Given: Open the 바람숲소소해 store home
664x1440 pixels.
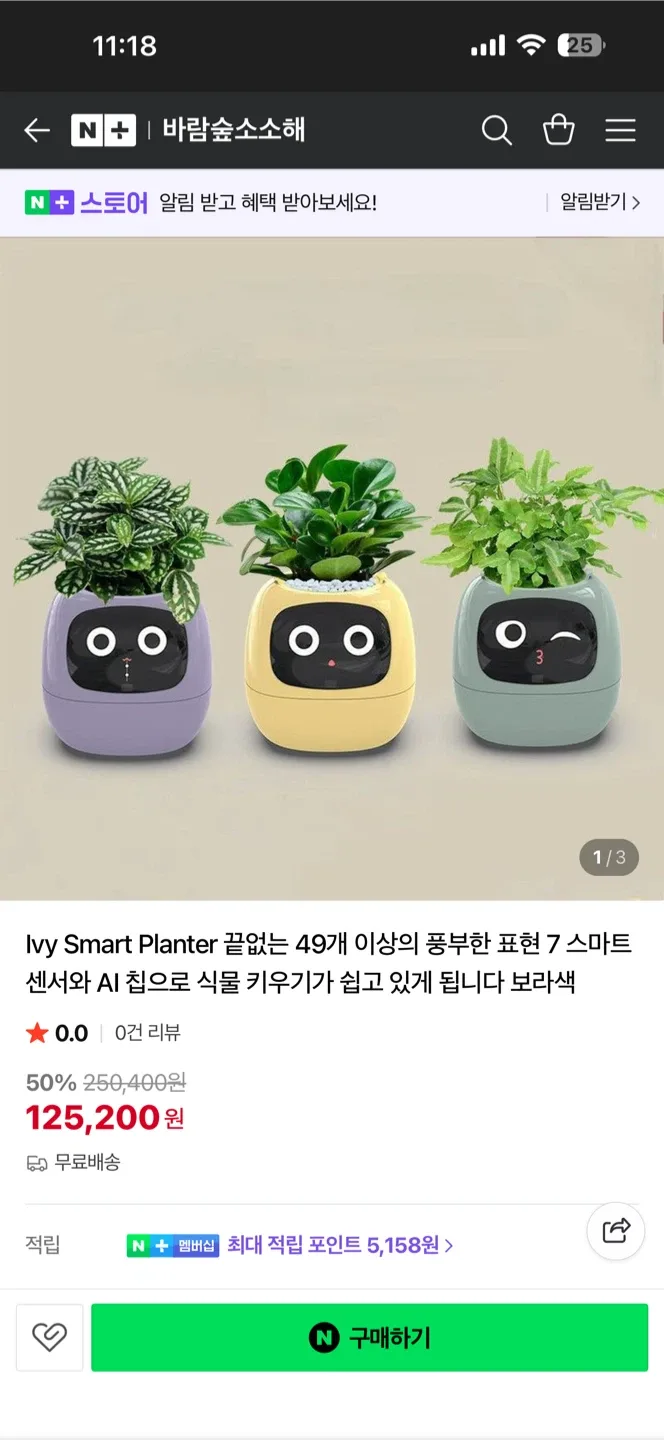Looking at the screenshot, I should [233, 130].
